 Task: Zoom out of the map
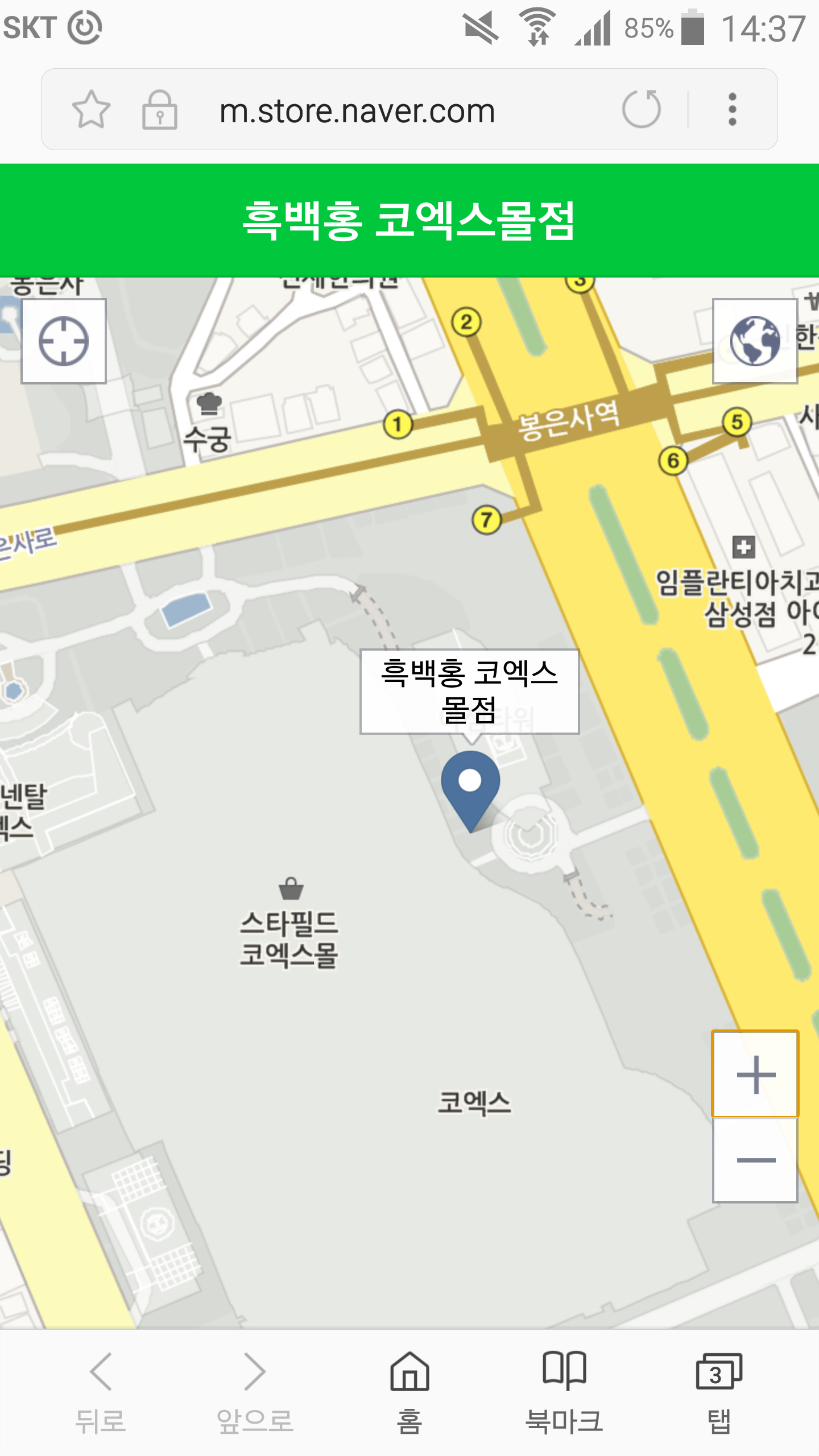pos(755,1160)
